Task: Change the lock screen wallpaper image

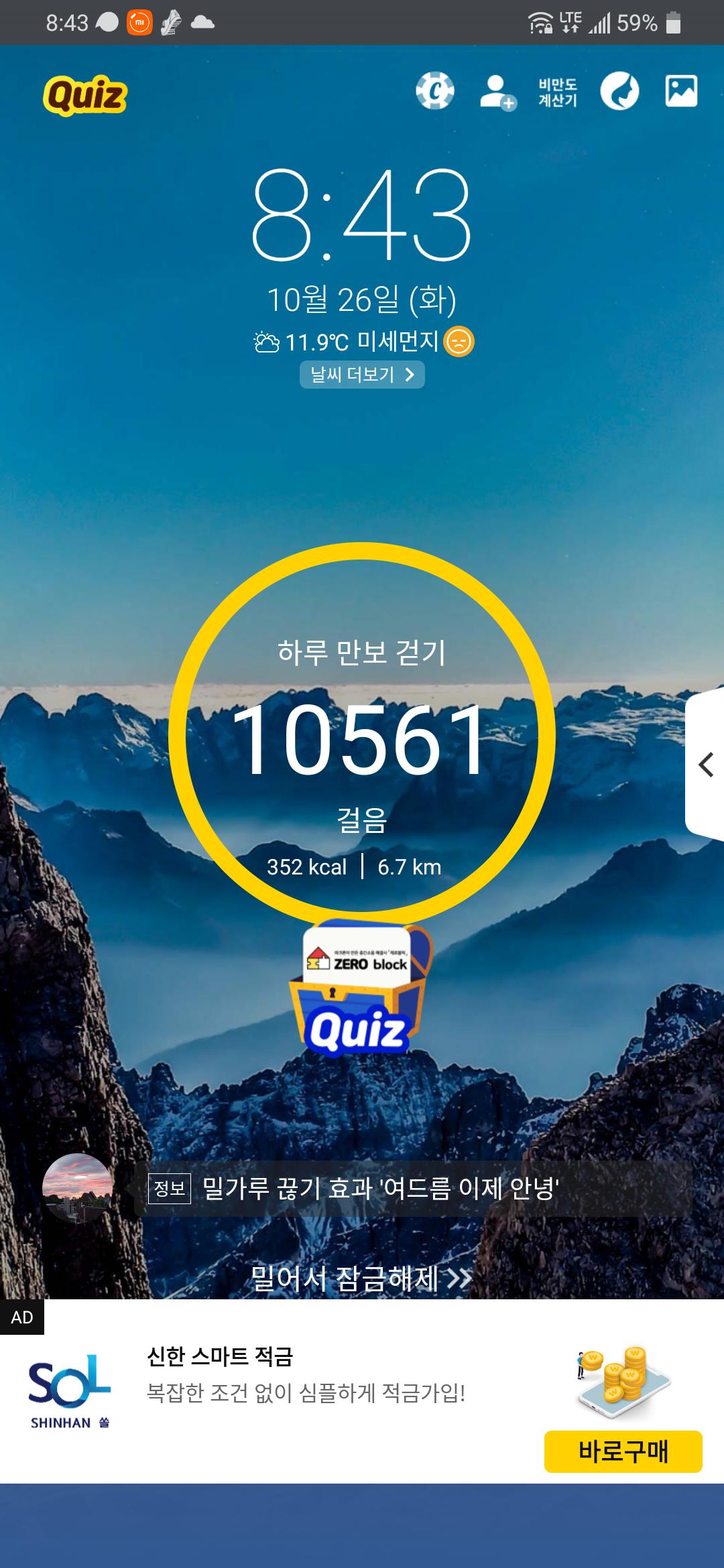Action: pos(681,91)
